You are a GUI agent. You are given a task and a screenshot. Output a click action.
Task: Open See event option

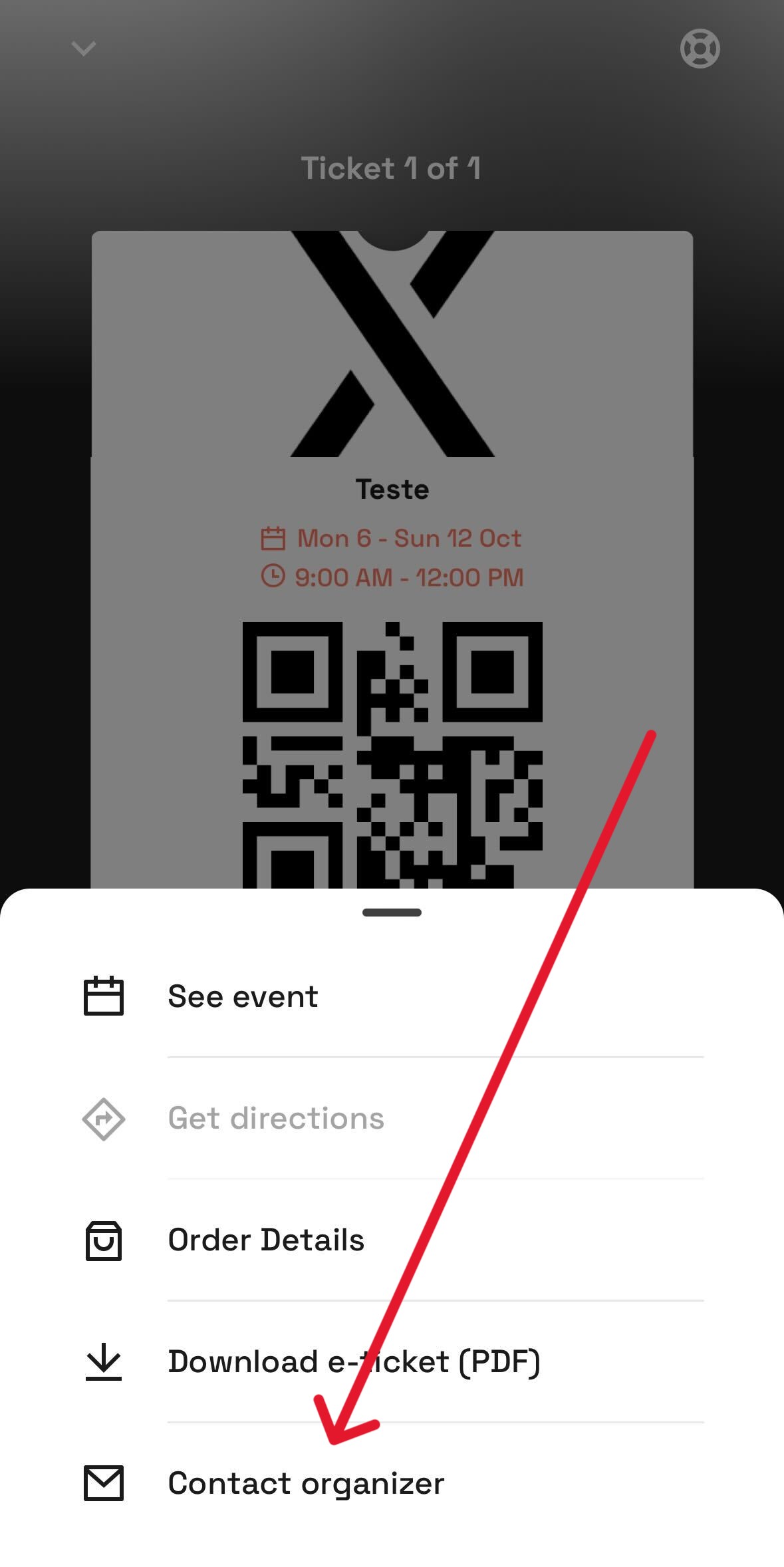(243, 996)
